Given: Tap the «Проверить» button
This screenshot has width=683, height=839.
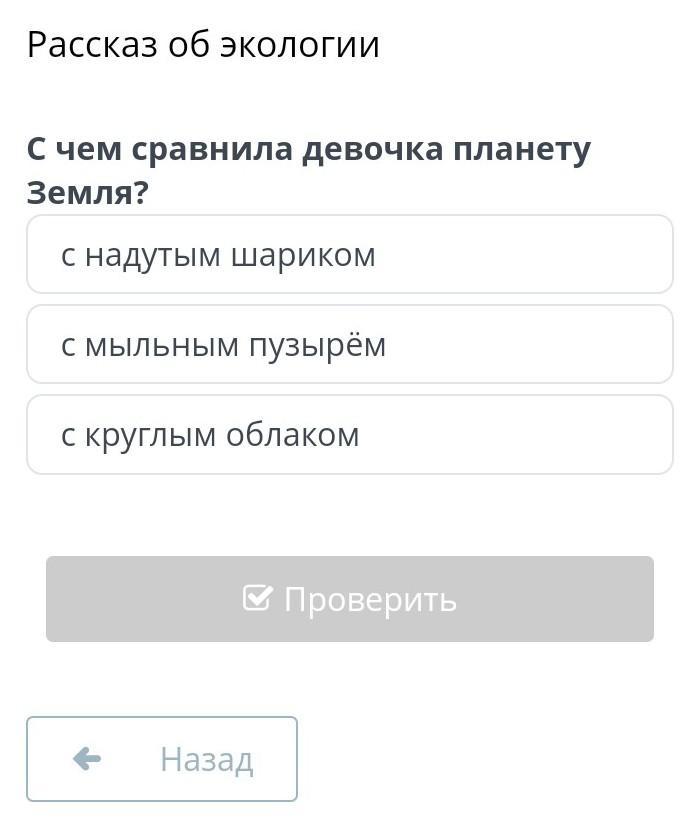Looking at the screenshot, I should tap(350, 599).
